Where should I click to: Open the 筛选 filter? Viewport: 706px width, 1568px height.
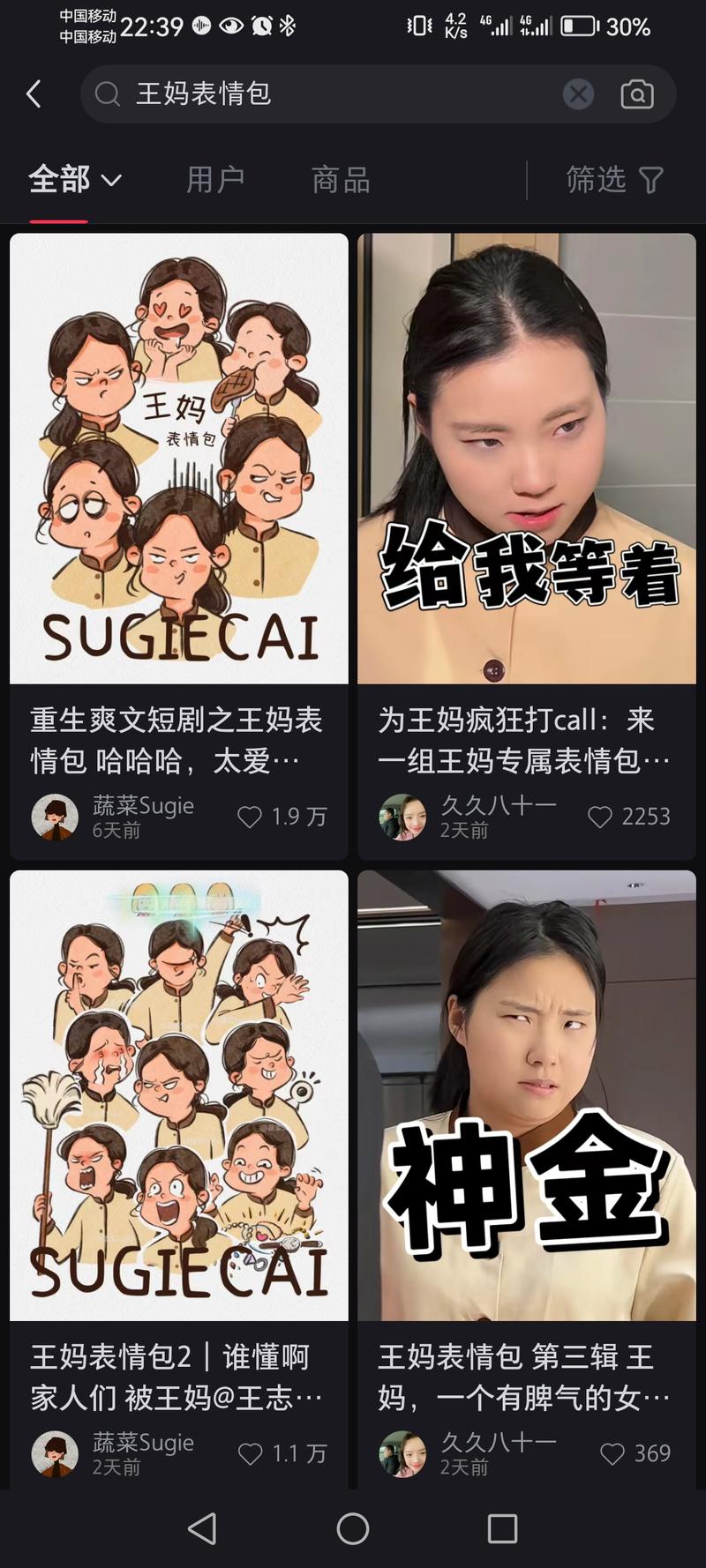click(x=615, y=180)
